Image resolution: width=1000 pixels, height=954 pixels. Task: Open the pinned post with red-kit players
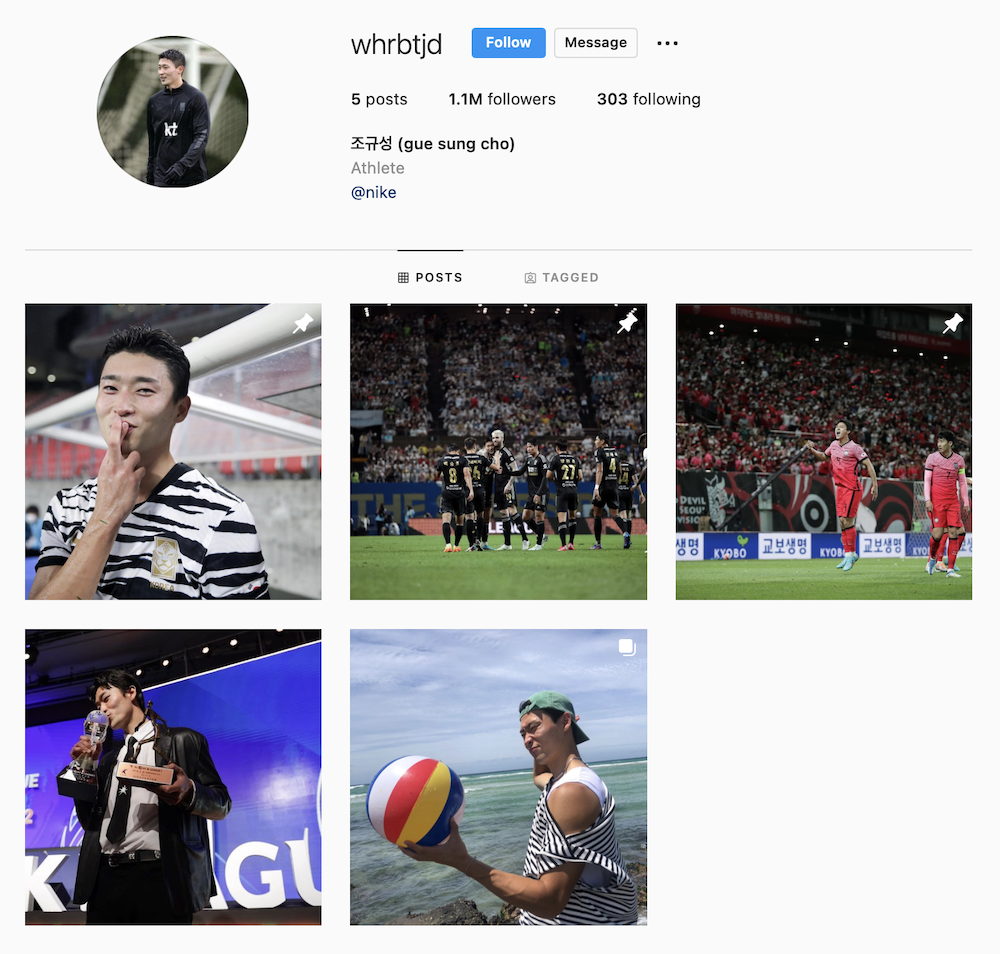823,452
